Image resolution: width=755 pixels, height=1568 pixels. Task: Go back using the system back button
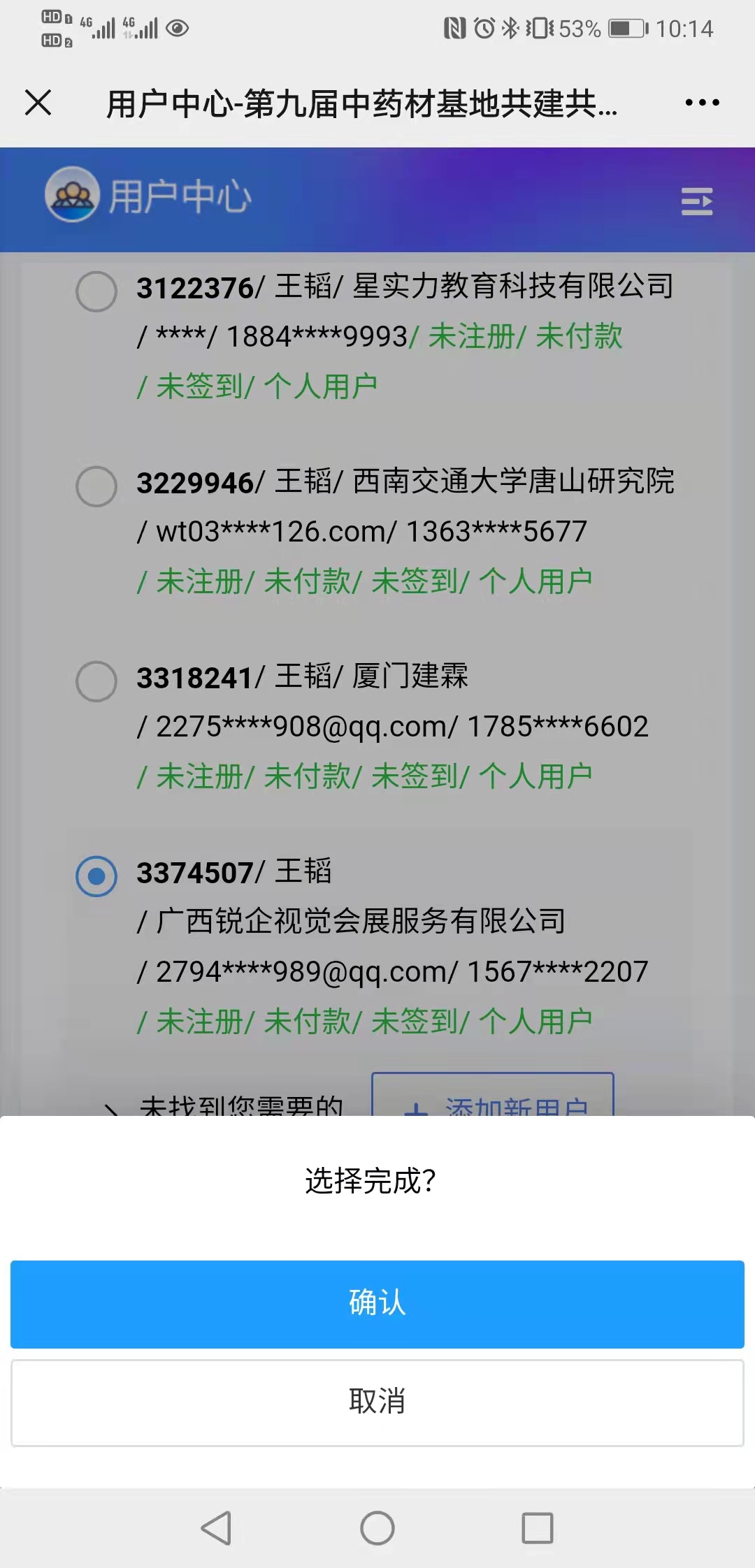(x=216, y=1527)
